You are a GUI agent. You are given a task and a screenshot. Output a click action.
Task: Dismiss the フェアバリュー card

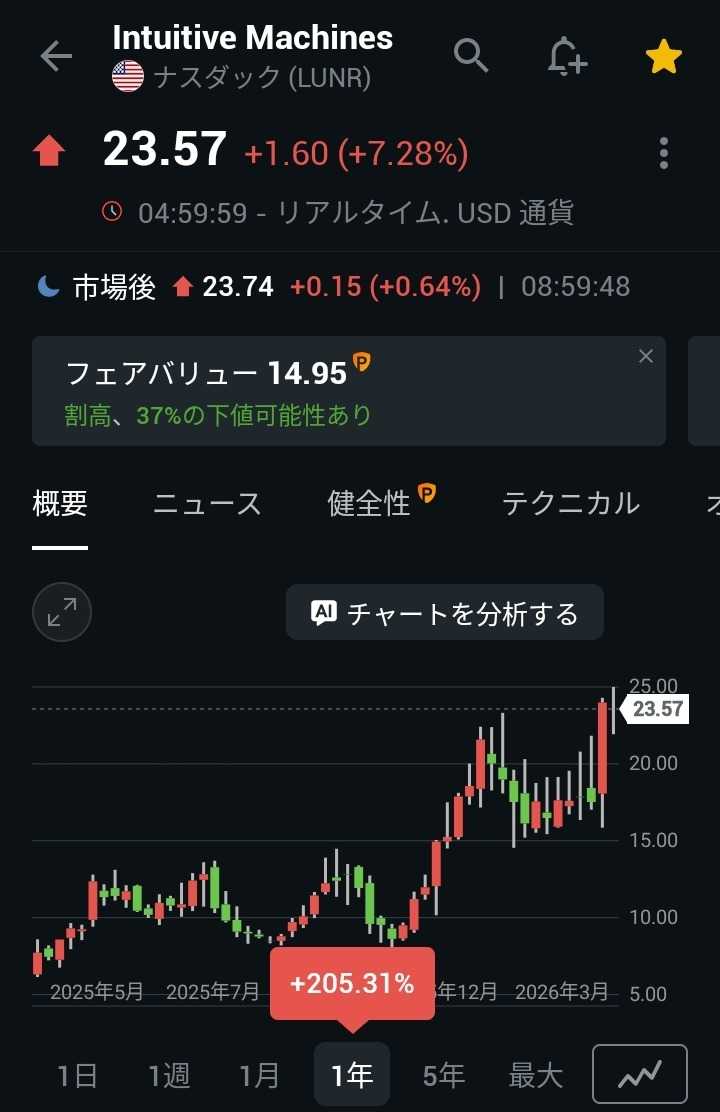point(646,356)
